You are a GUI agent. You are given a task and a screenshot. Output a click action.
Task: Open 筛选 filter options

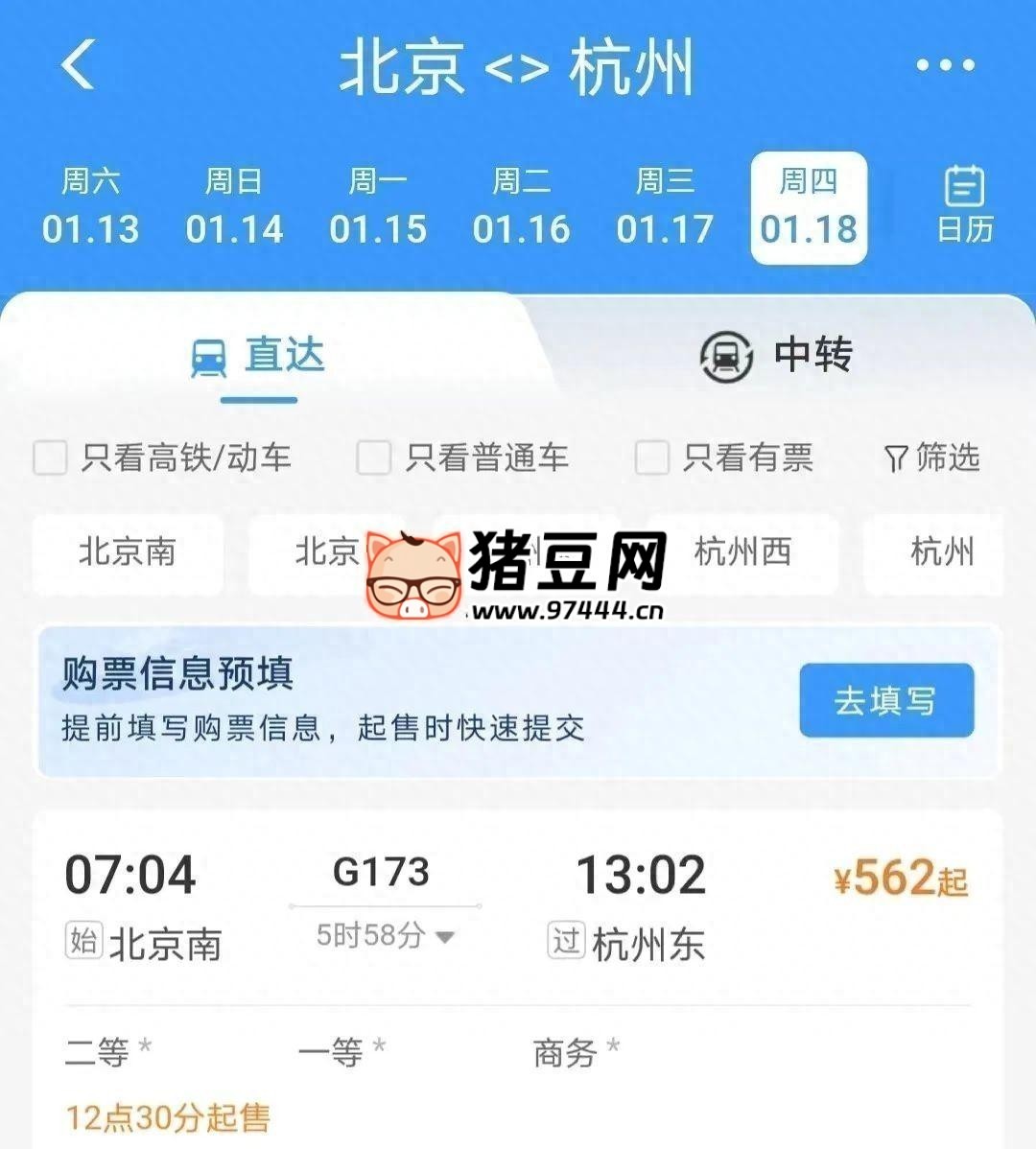pos(931,458)
